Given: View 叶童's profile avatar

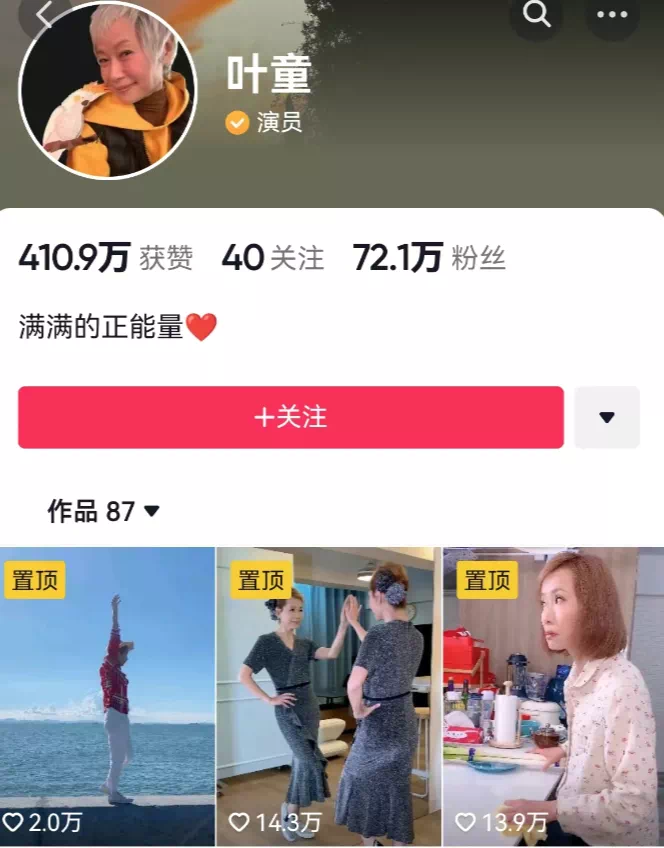Looking at the screenshot, I should point(108,90).
